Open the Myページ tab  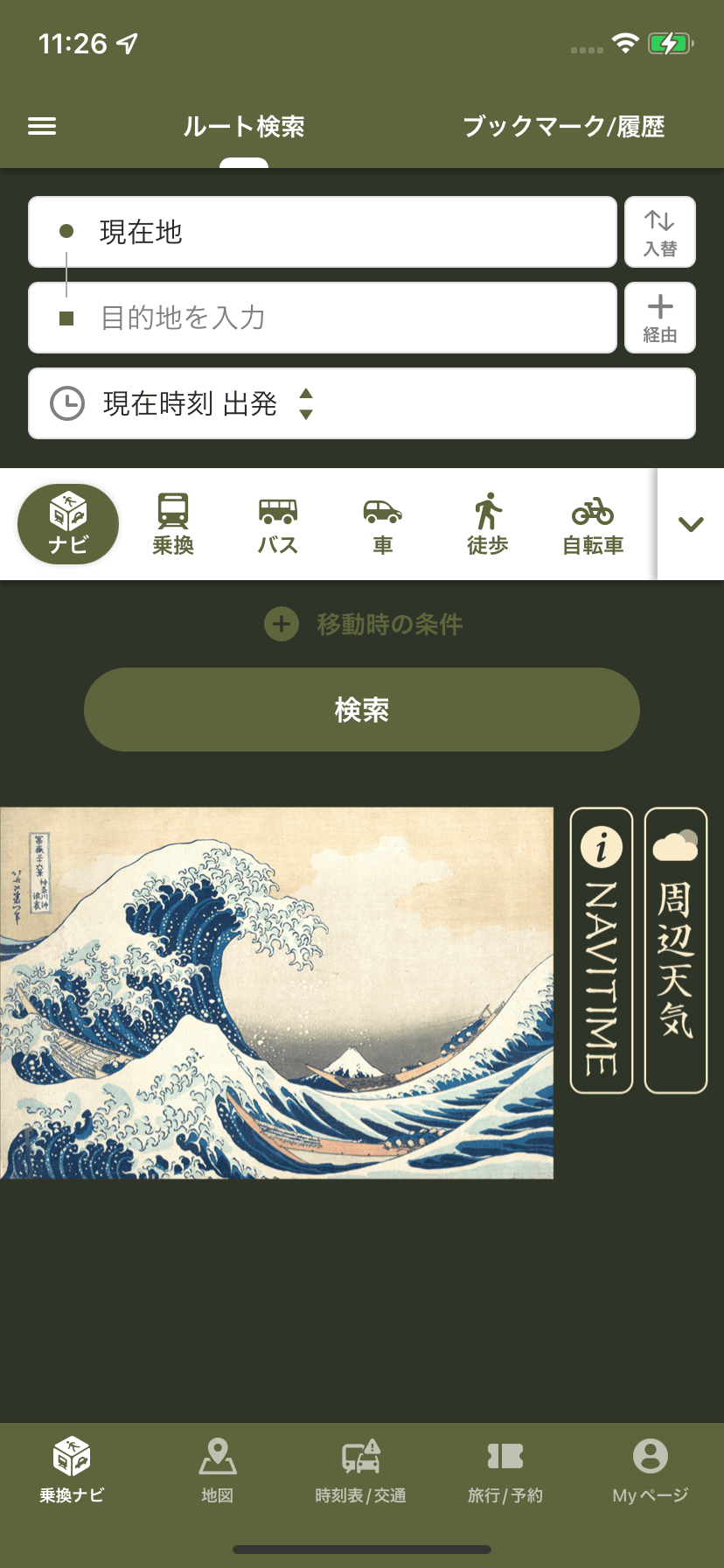650,1470
